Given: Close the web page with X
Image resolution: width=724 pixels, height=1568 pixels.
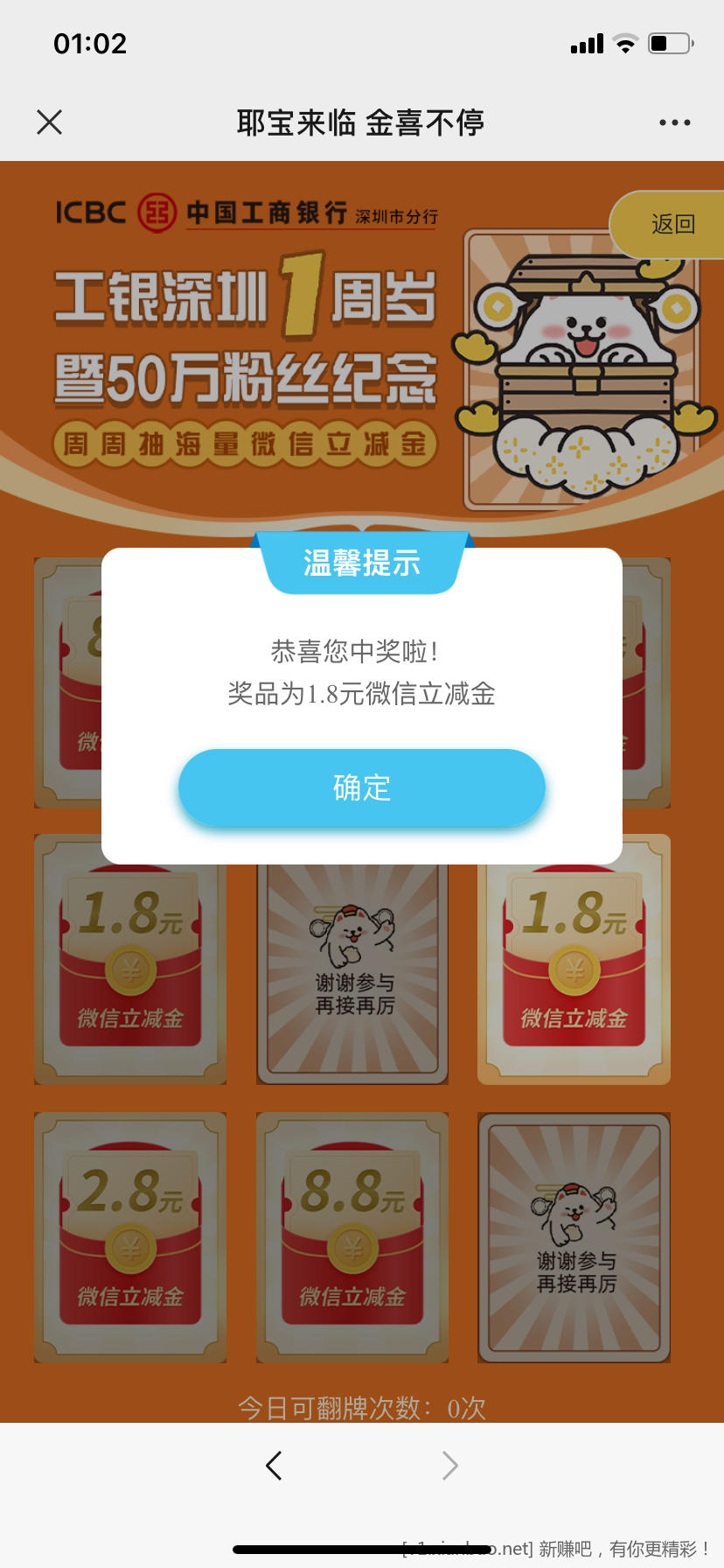Looking at the screenshot, I should point(50,122).
